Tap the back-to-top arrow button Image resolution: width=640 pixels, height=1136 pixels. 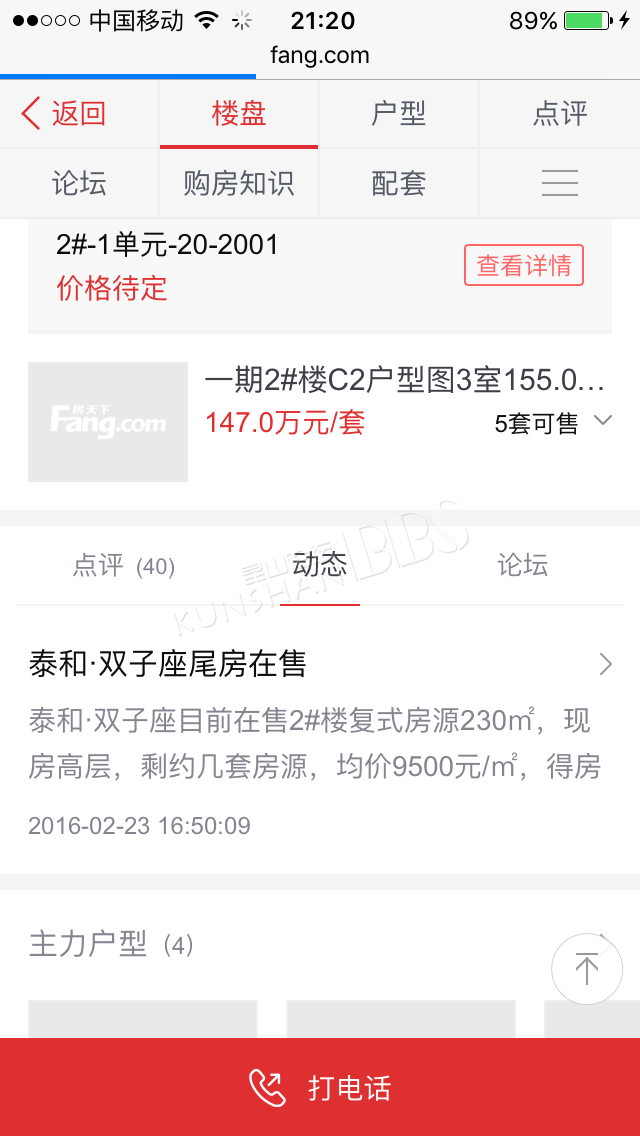586,968
